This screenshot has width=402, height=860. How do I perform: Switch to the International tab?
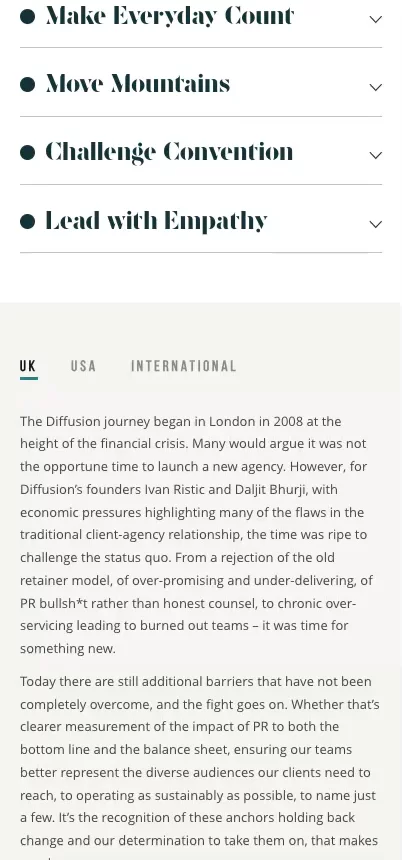pos(184,366)
